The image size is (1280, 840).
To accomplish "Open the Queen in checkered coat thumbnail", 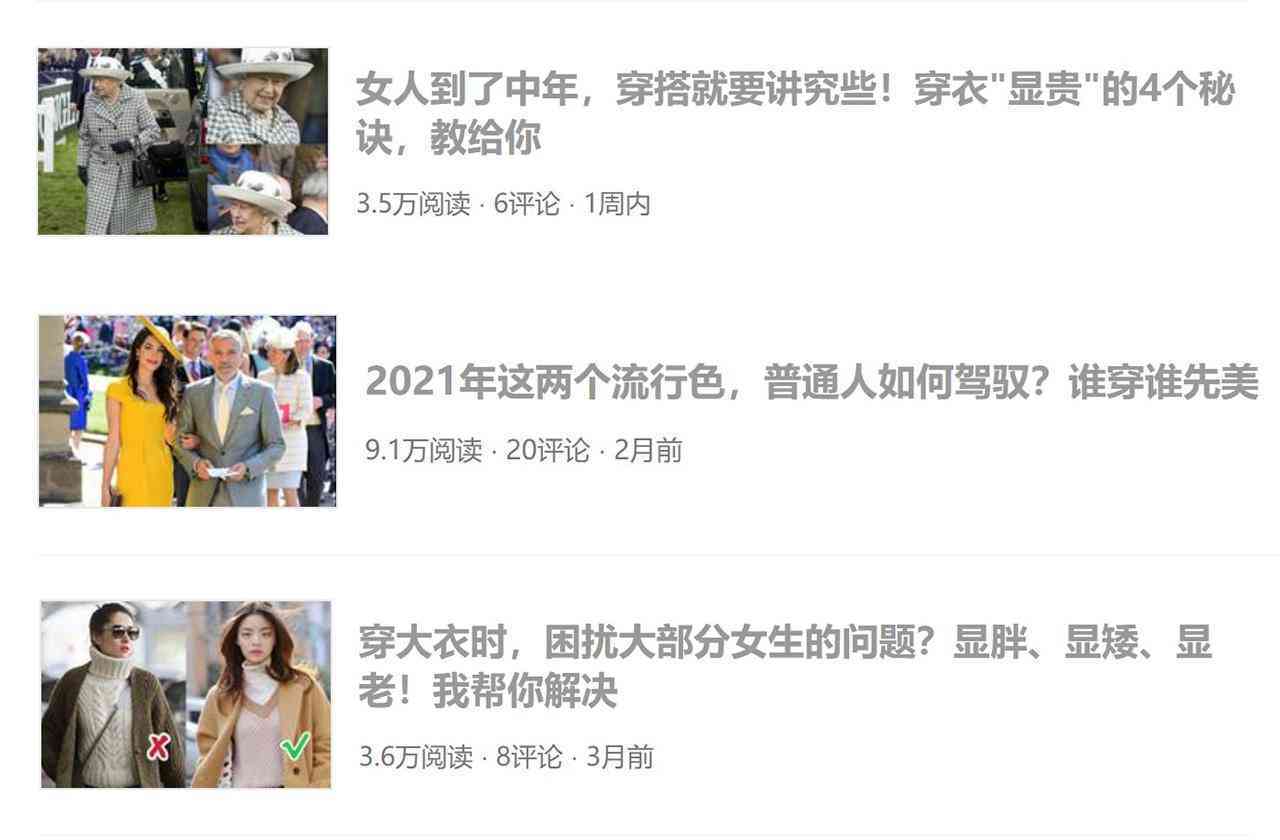I will pyautogui.click(x=183, y=141).
